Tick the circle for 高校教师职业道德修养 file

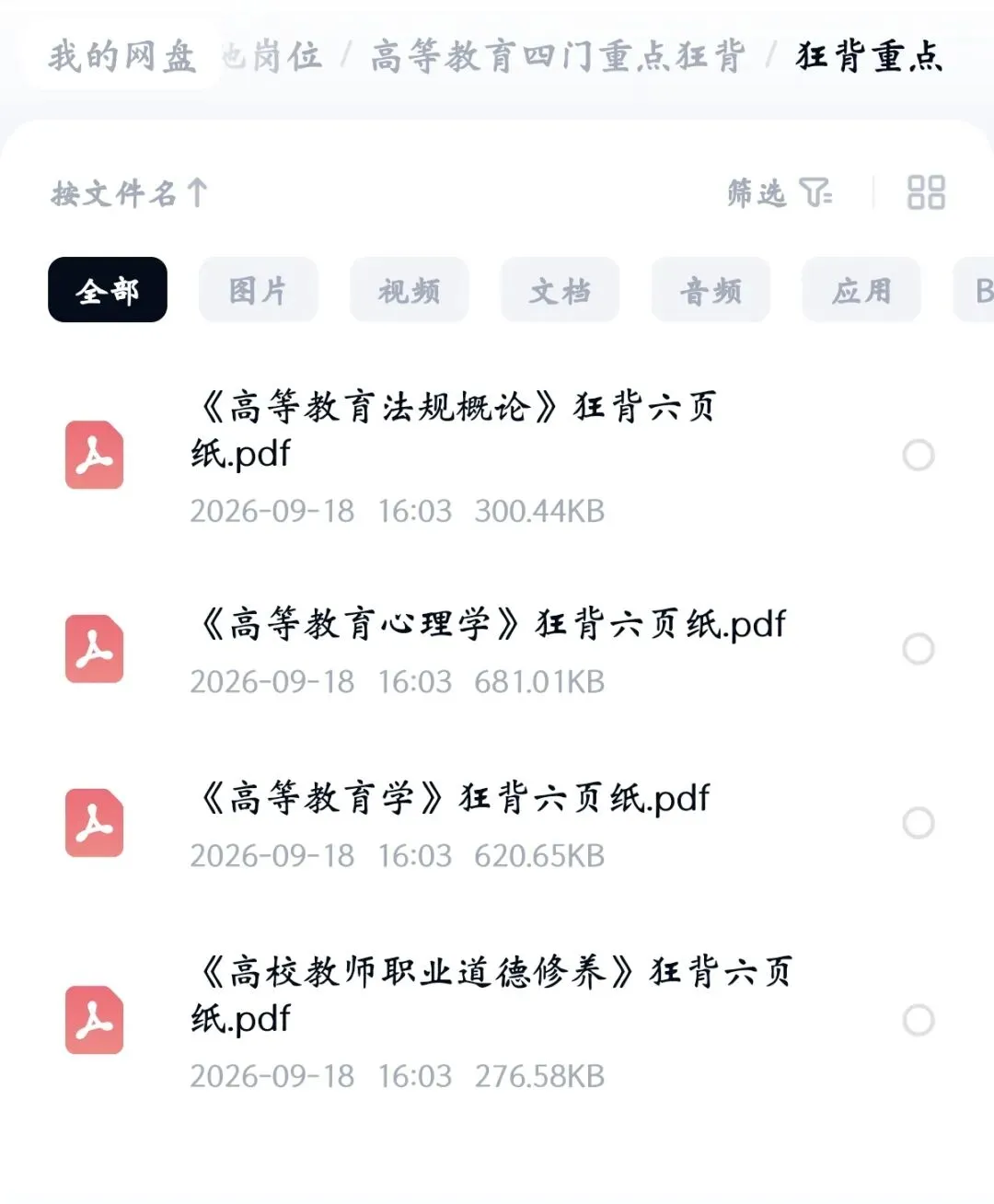(x=919, y=1020)
